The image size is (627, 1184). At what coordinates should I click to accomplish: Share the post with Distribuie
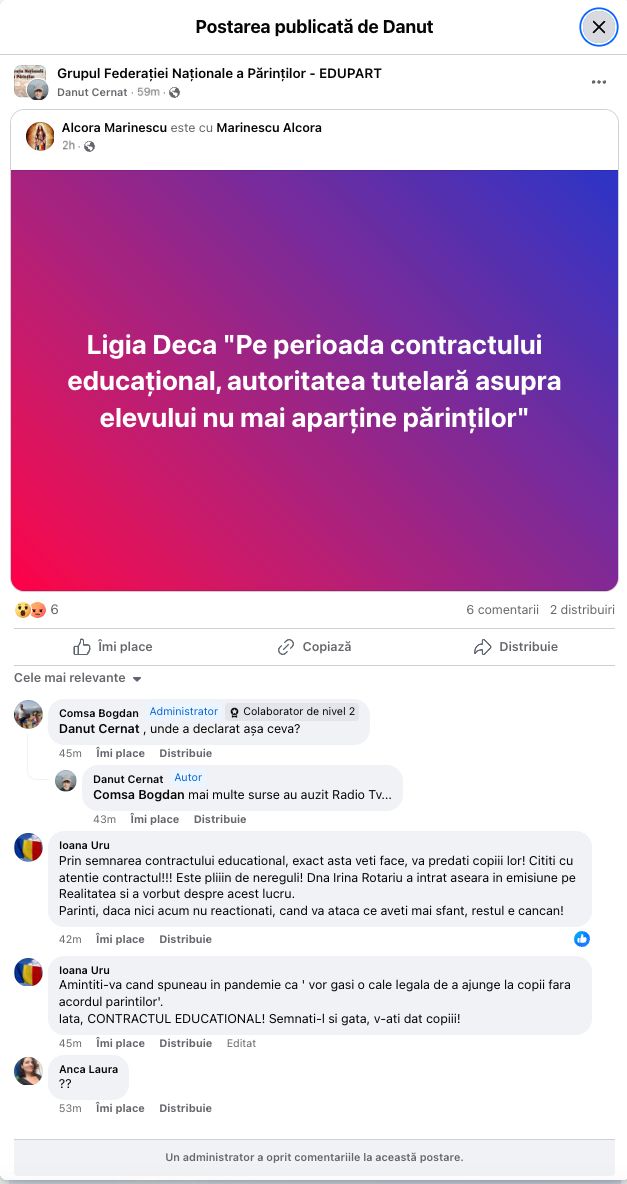click(515, 647)
